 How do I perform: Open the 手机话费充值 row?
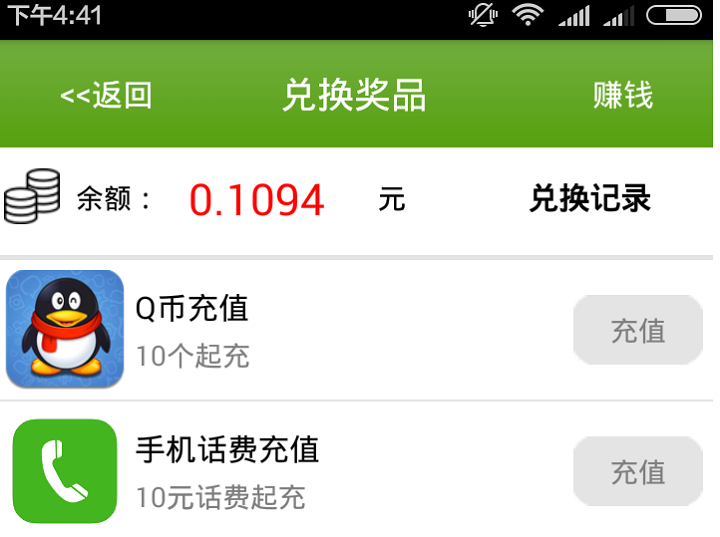point(300,471)
